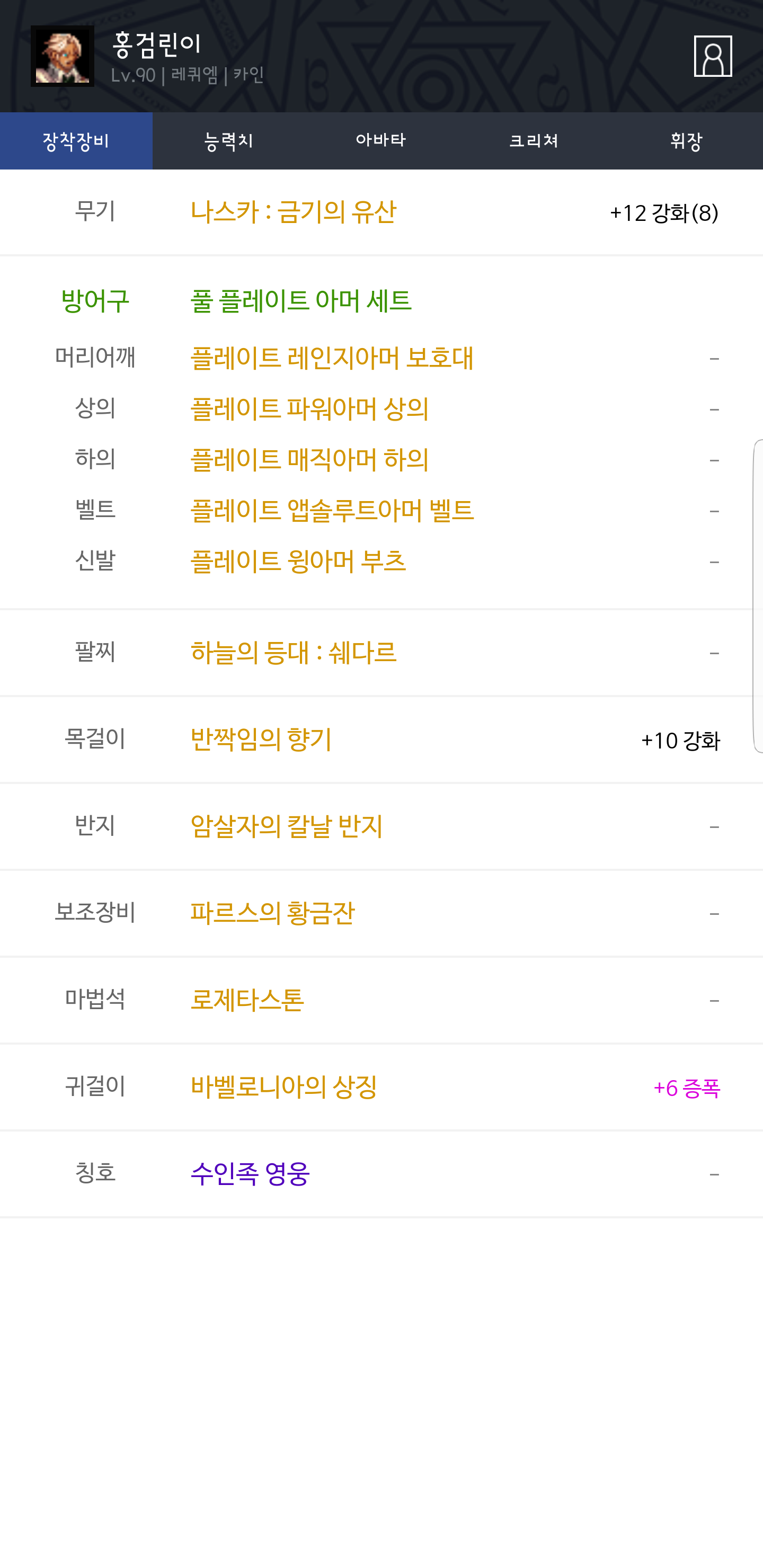
Task: Select the 장착장비 tab
Action: click(x=76, y=140)
